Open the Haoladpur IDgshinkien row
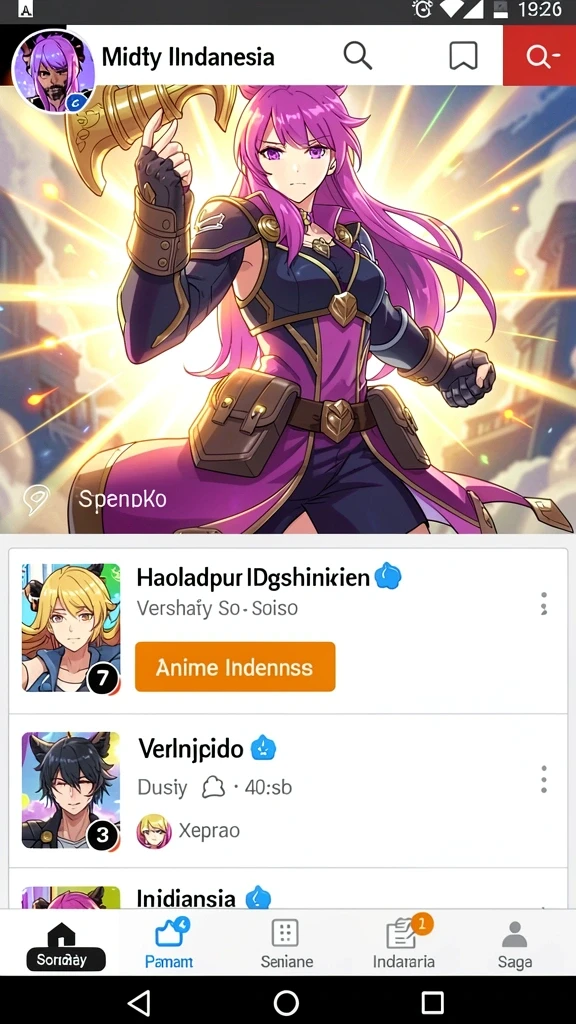The image size is (576, 1024). [288, 631]
